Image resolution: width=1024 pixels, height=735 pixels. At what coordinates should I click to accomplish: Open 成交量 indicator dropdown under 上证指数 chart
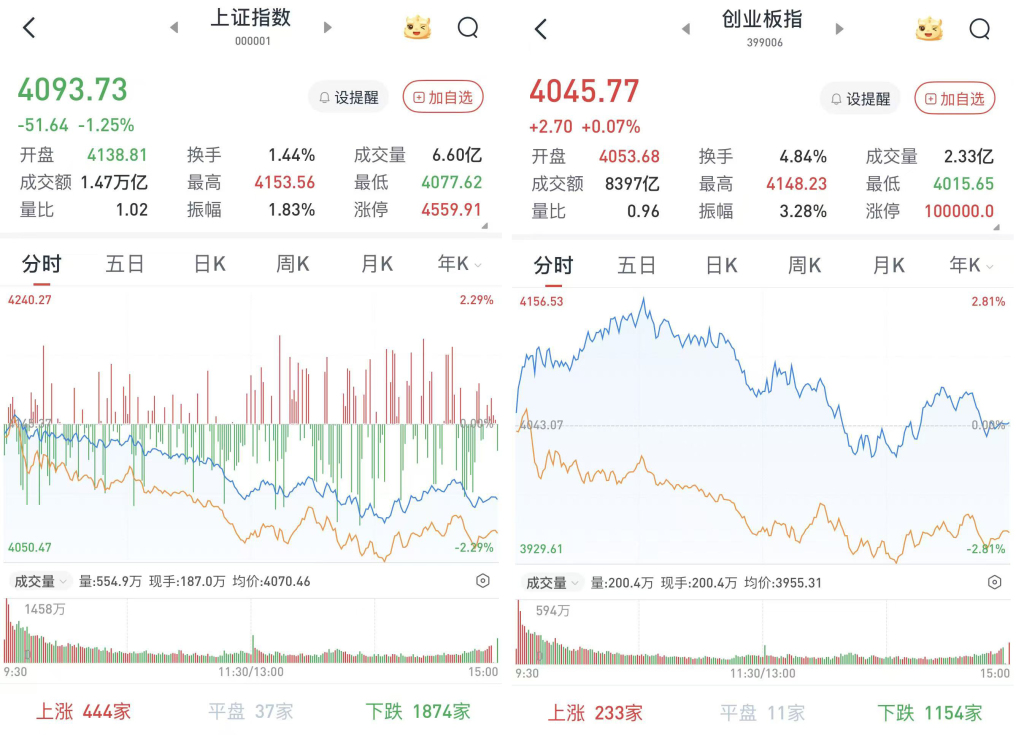40,581
